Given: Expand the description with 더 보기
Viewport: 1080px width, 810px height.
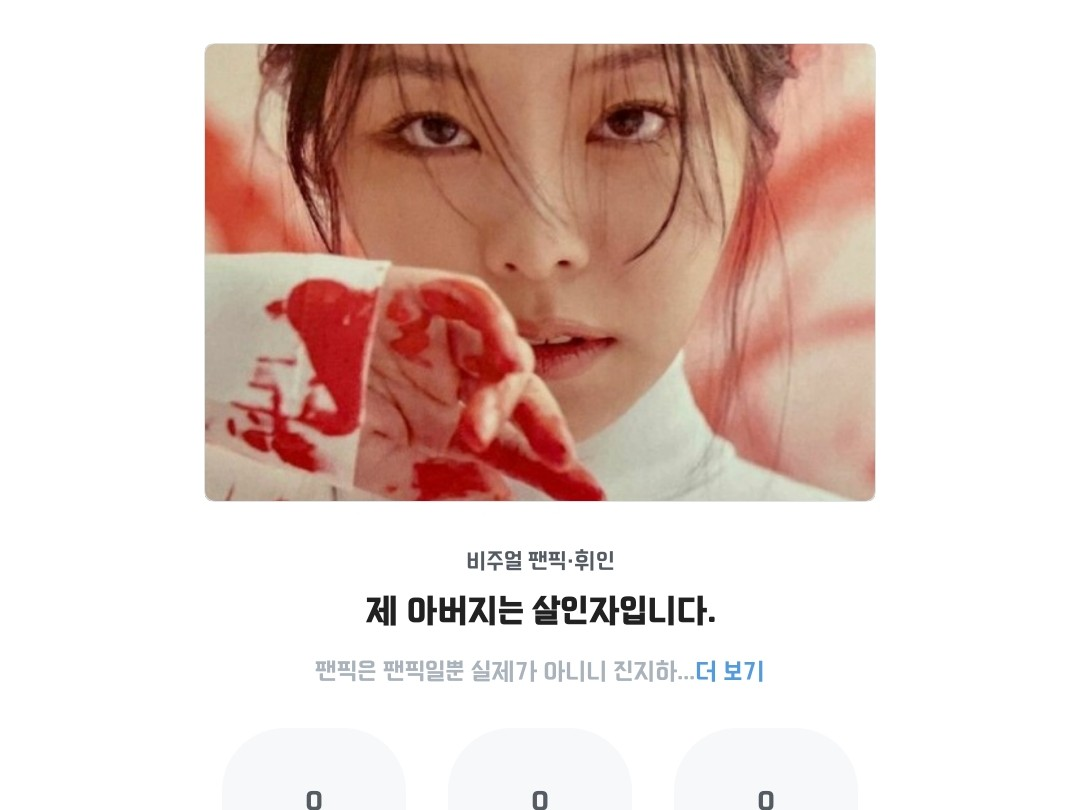Looking at the screenshot, I should click(x=729, y=671).
